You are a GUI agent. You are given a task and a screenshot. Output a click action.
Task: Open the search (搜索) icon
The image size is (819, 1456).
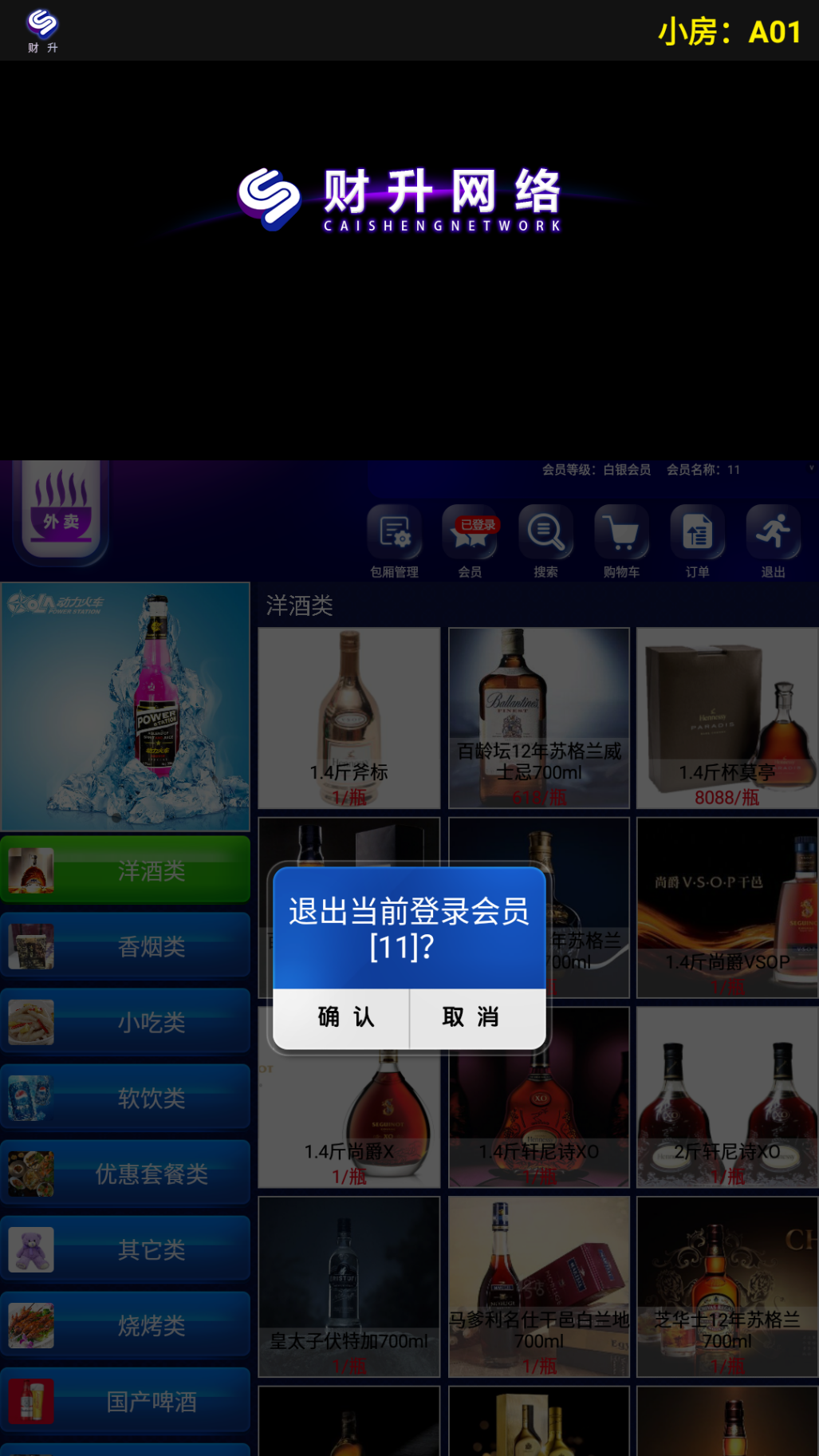coord(545,533)
